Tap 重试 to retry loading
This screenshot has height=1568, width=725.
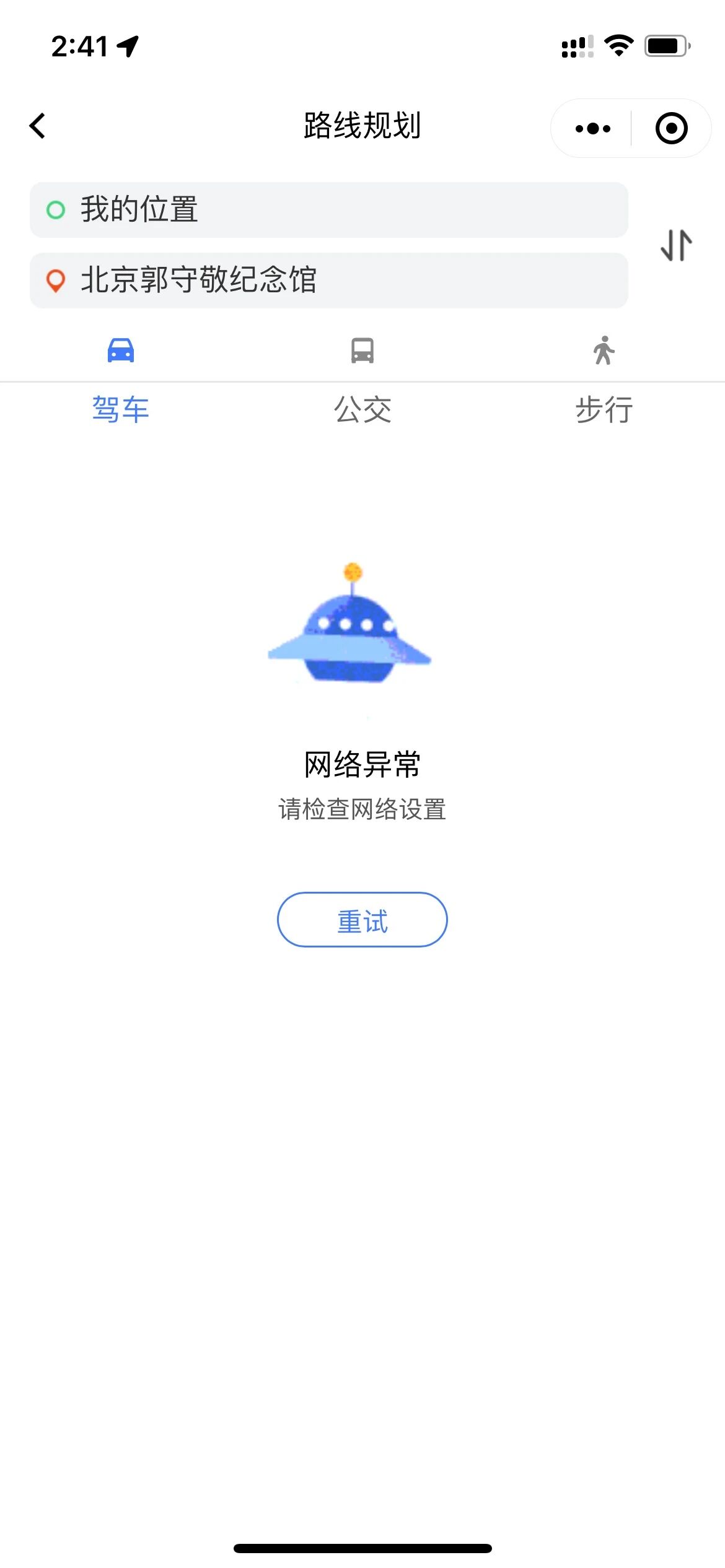pos(362,920)
